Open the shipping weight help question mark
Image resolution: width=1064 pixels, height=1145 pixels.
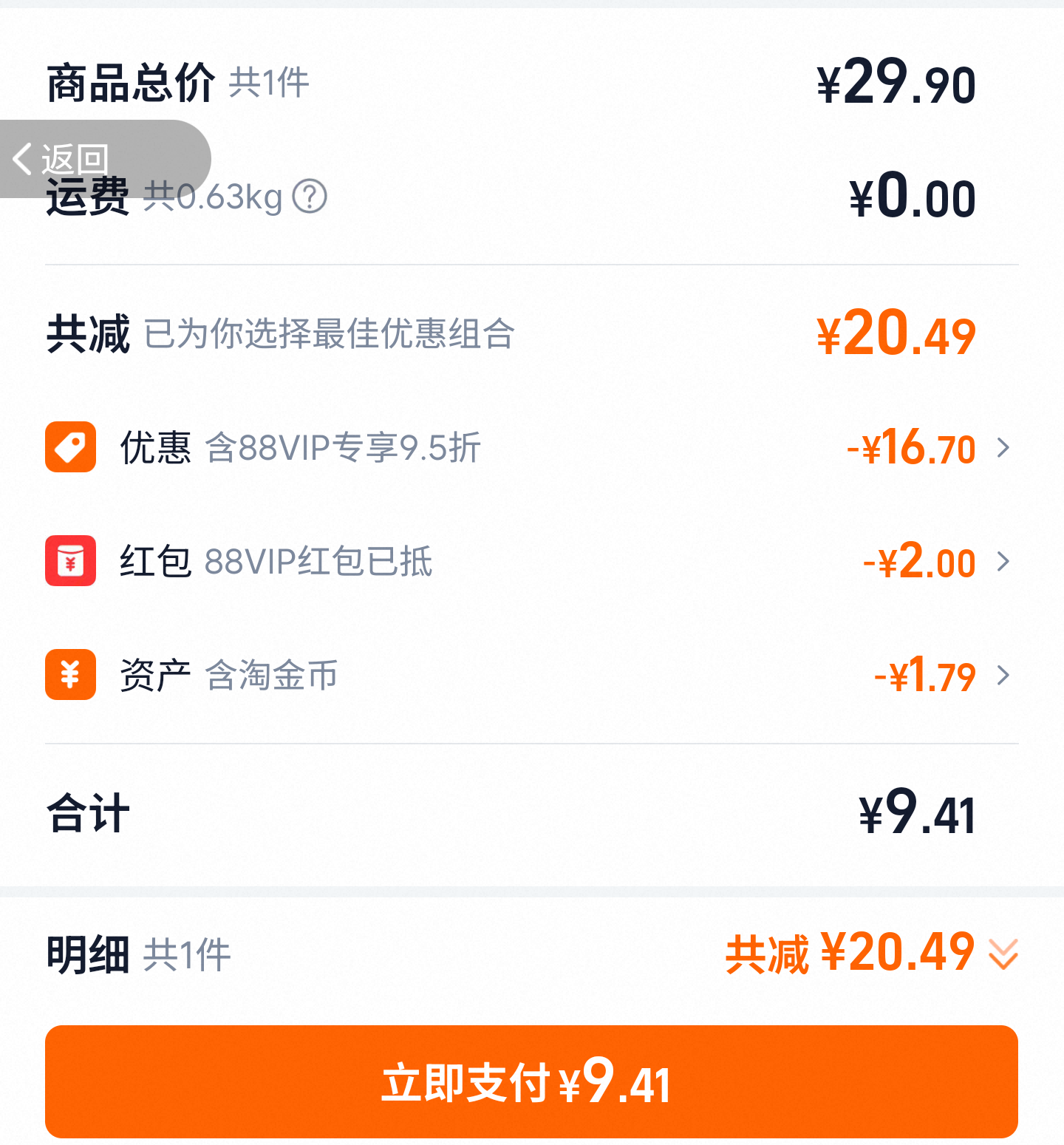click(x=311, y=195)
